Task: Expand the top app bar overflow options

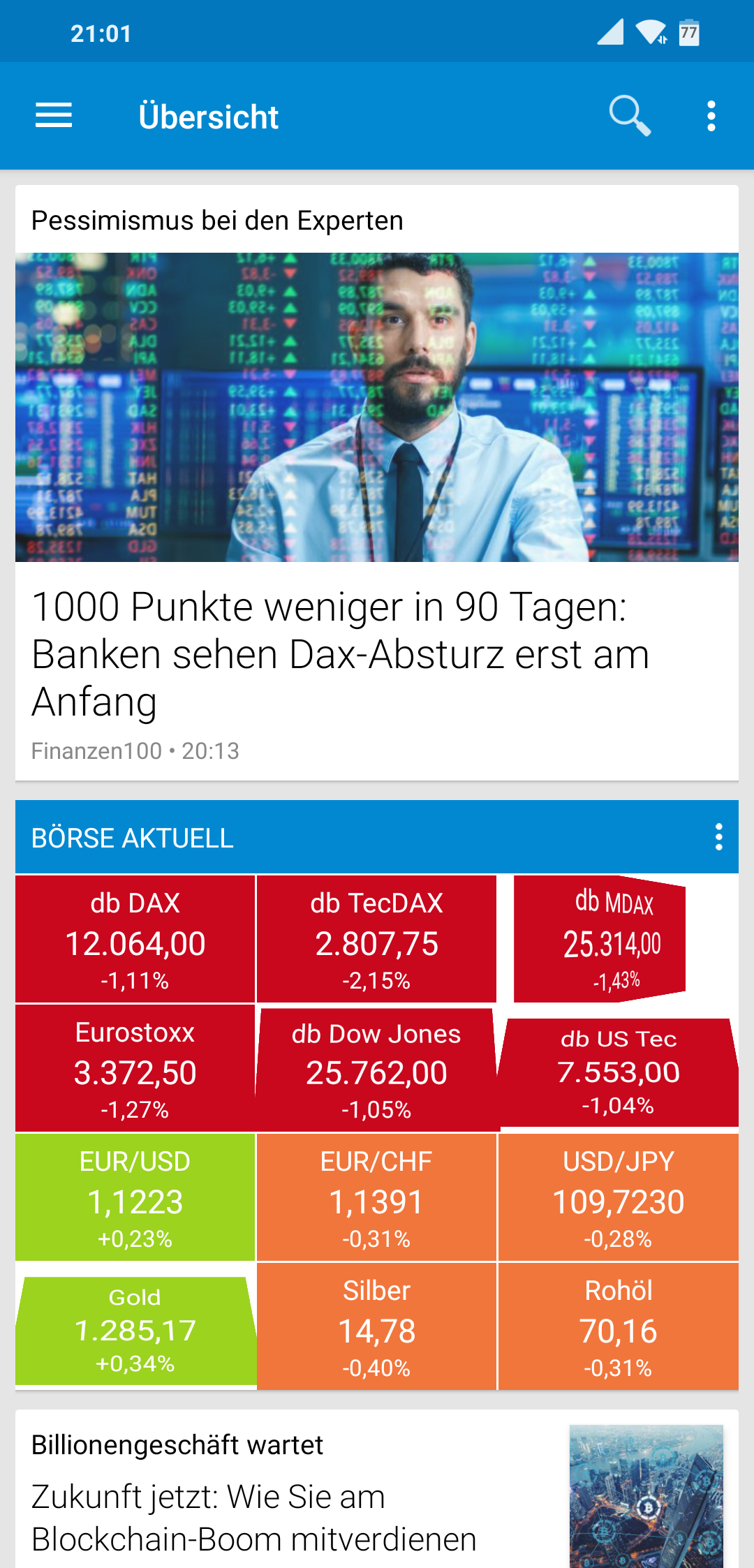Action: (x=711, y=115)
